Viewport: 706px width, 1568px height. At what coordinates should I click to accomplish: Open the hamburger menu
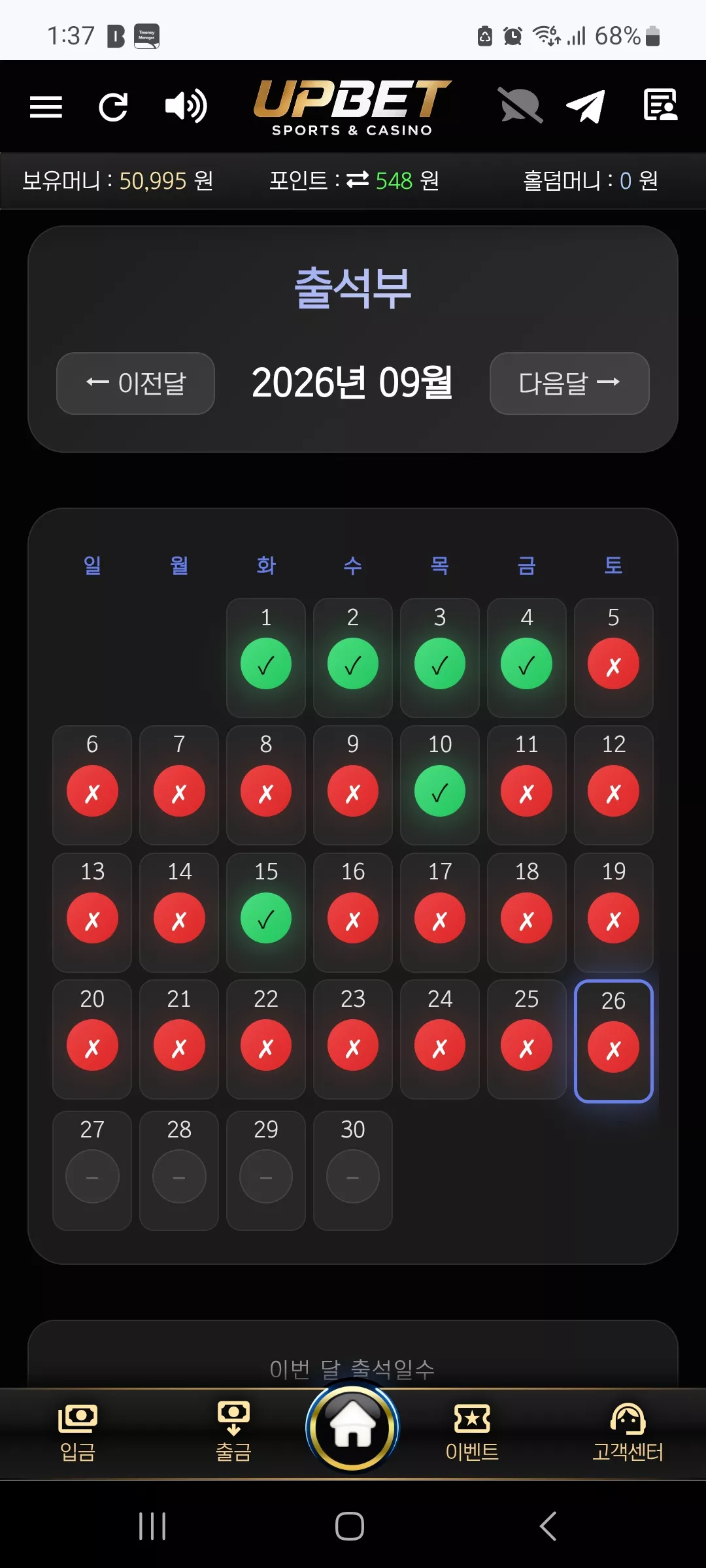tap(46, 107)
